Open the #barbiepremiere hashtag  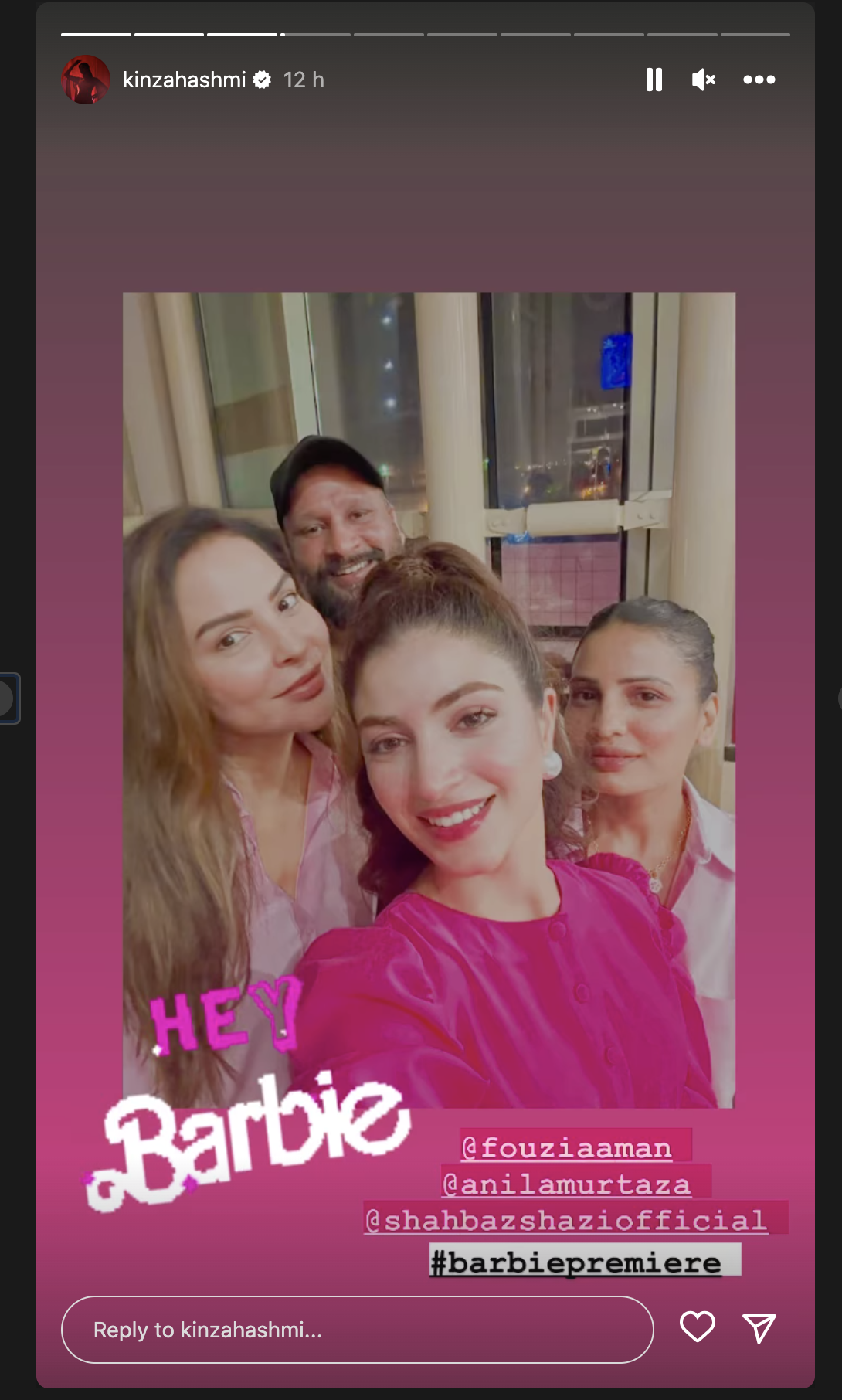point(575,1262)
